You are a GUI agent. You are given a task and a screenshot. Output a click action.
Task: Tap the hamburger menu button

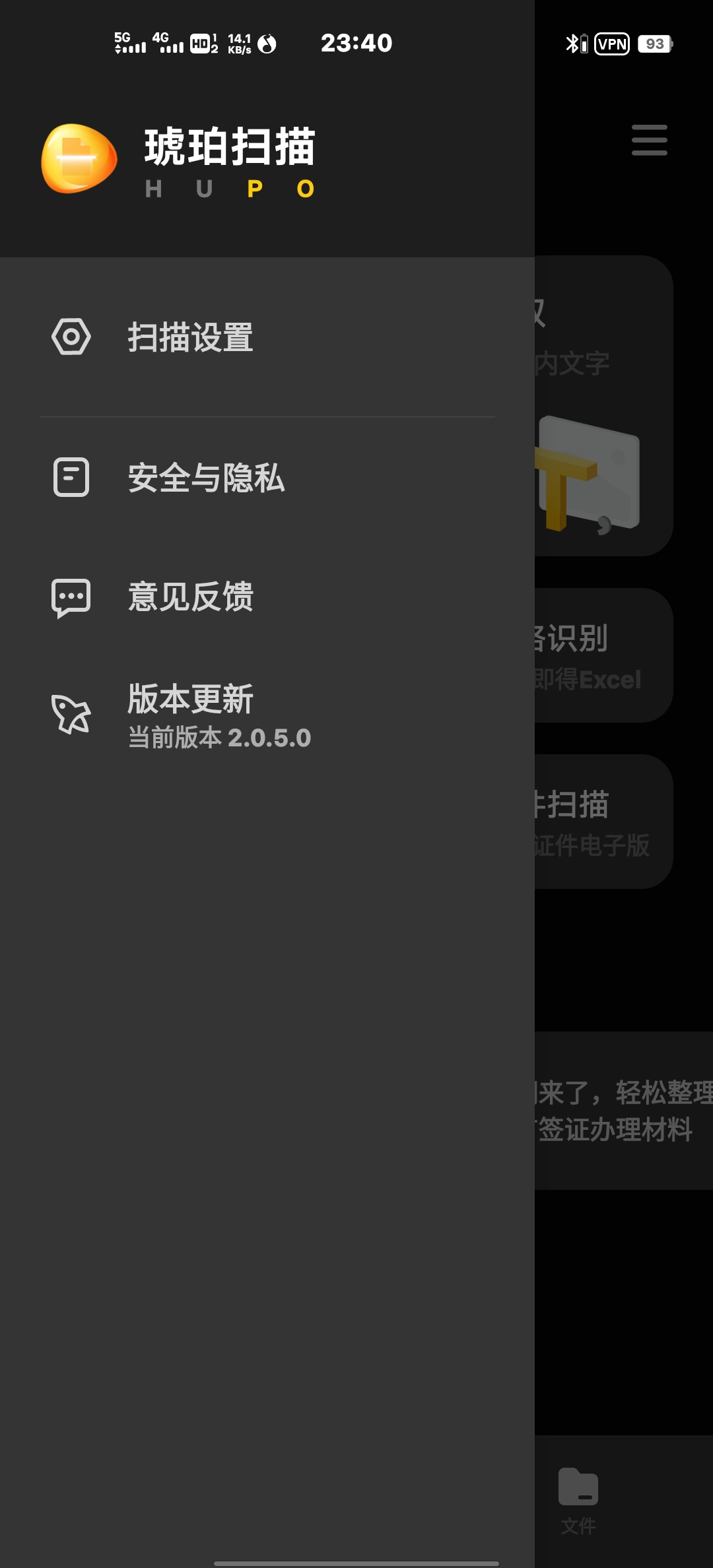tap(649, 140)
